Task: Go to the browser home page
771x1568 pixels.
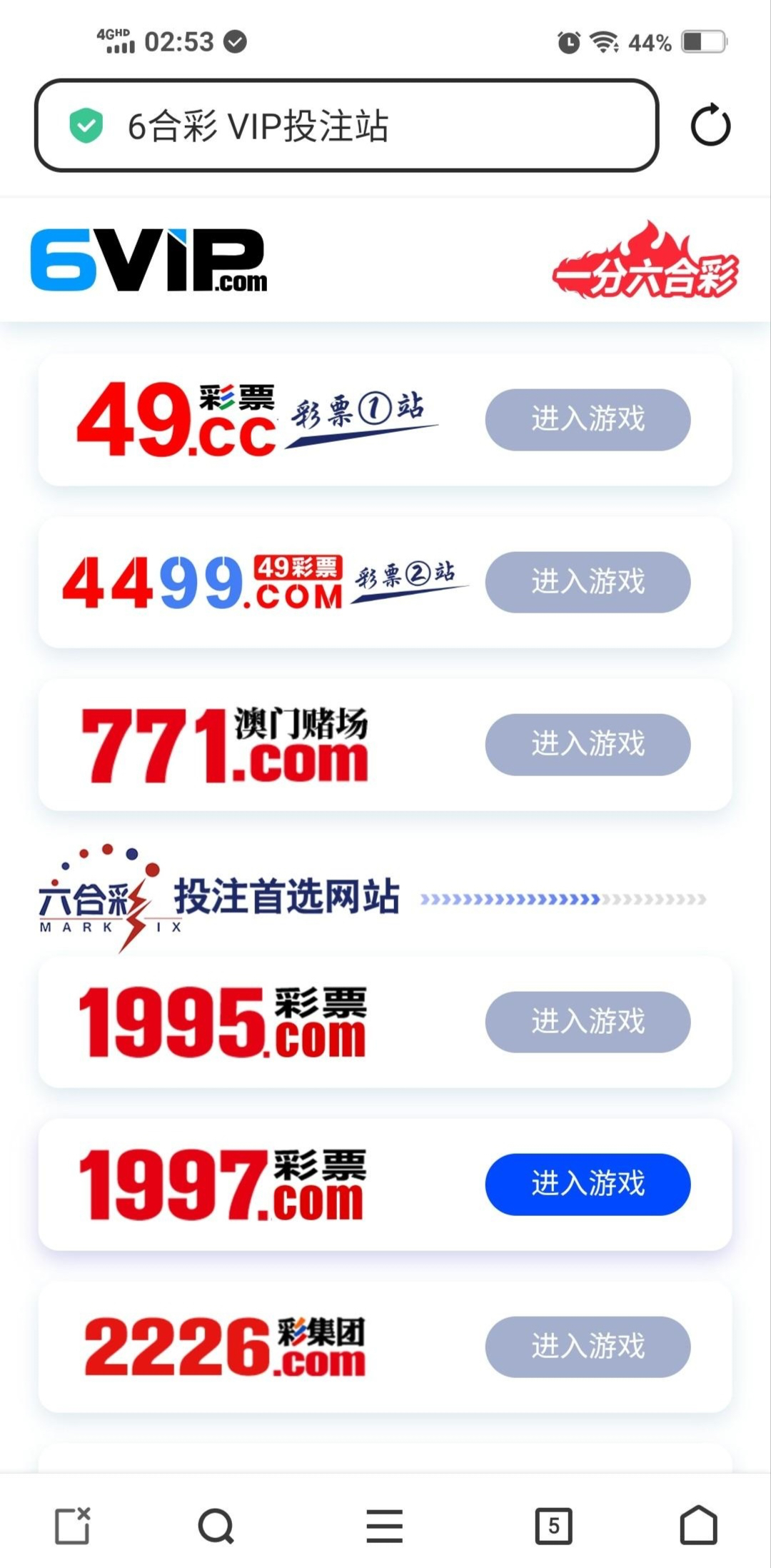Action: click(x=698, y=1525)
